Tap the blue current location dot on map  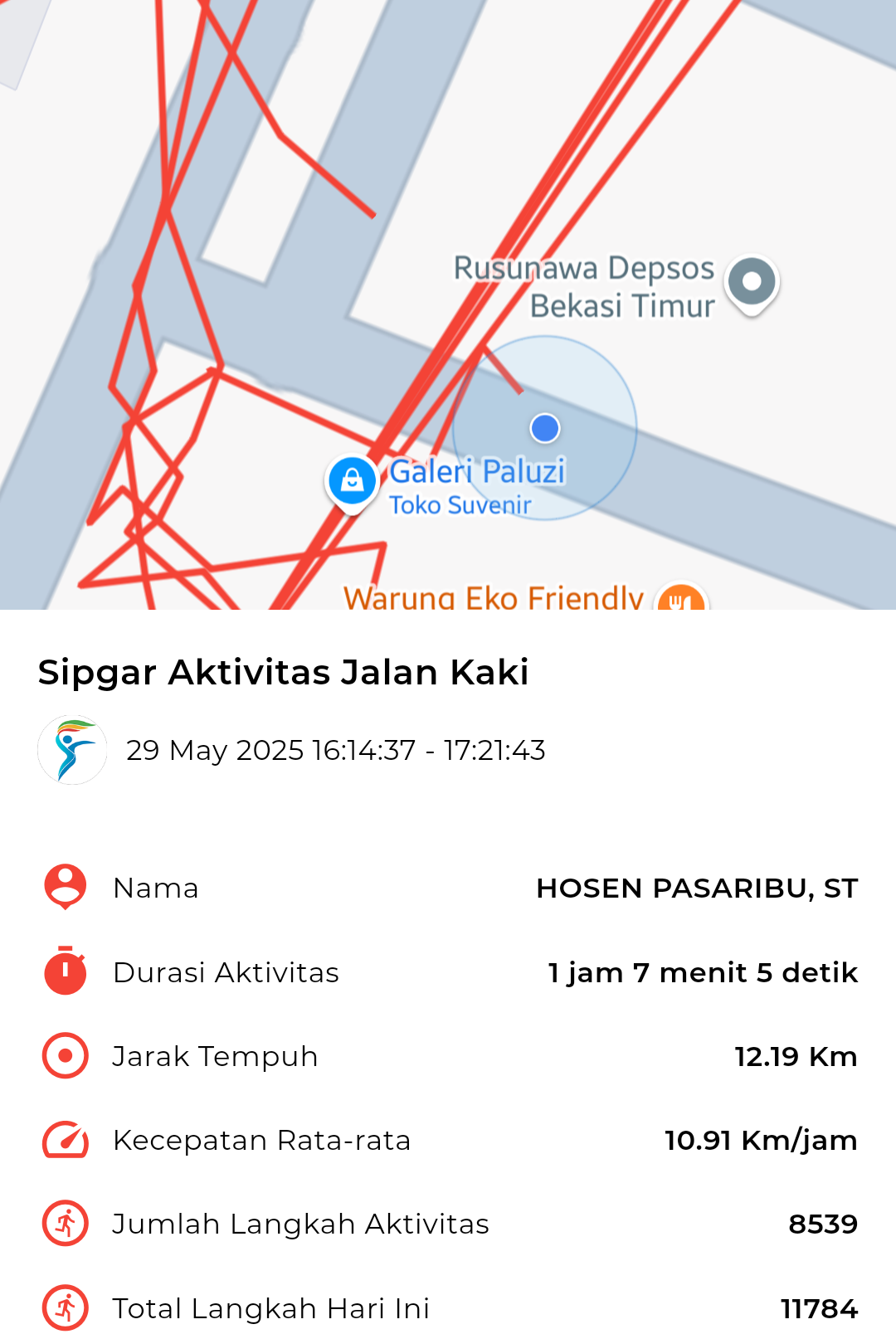pyautogui.click(x=544, y=429)
